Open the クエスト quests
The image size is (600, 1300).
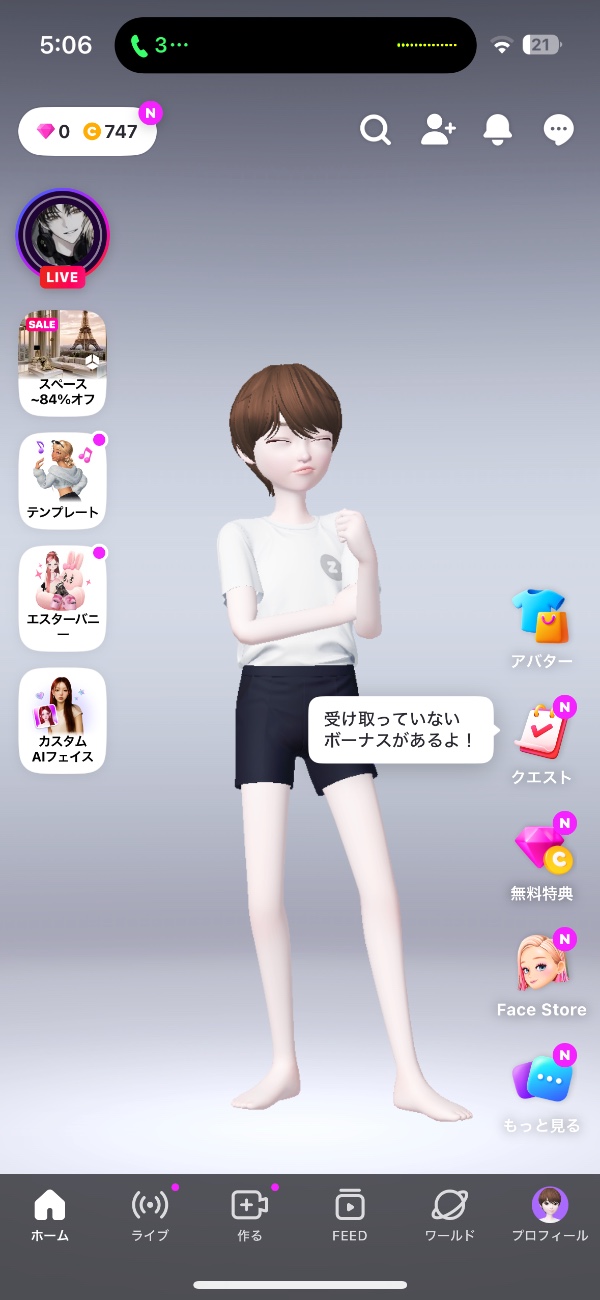pyautogui.click(x=541, y=742)
